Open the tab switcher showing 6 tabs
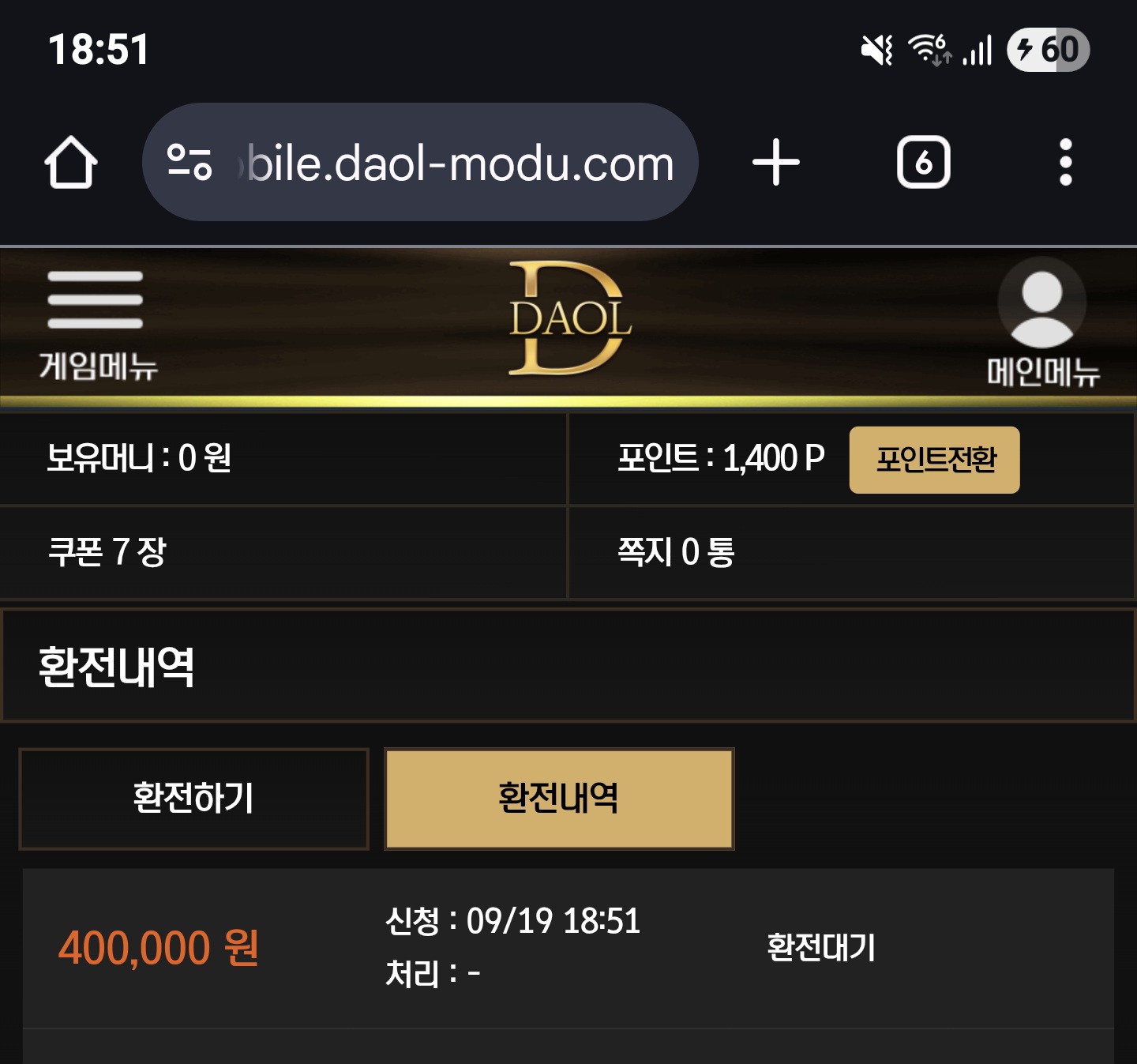 (923, 163)
